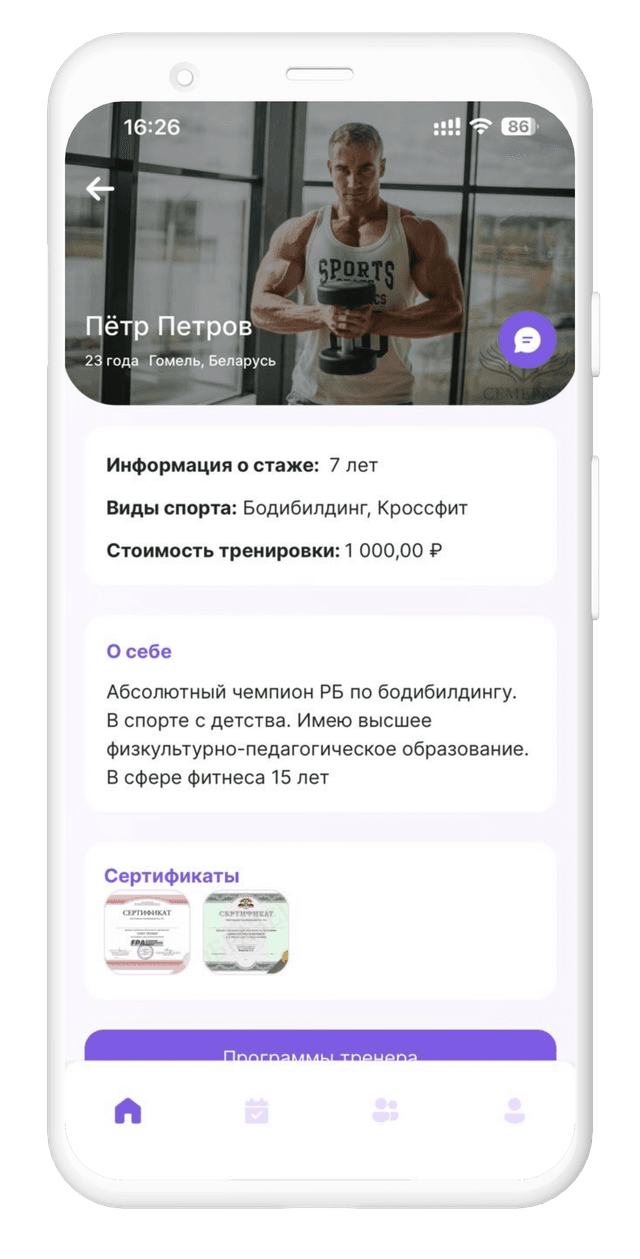The image size is (640, 1259).
Task: Open the first red-bordered certificate
Action: pyautogui.click(x=147, y=932)
